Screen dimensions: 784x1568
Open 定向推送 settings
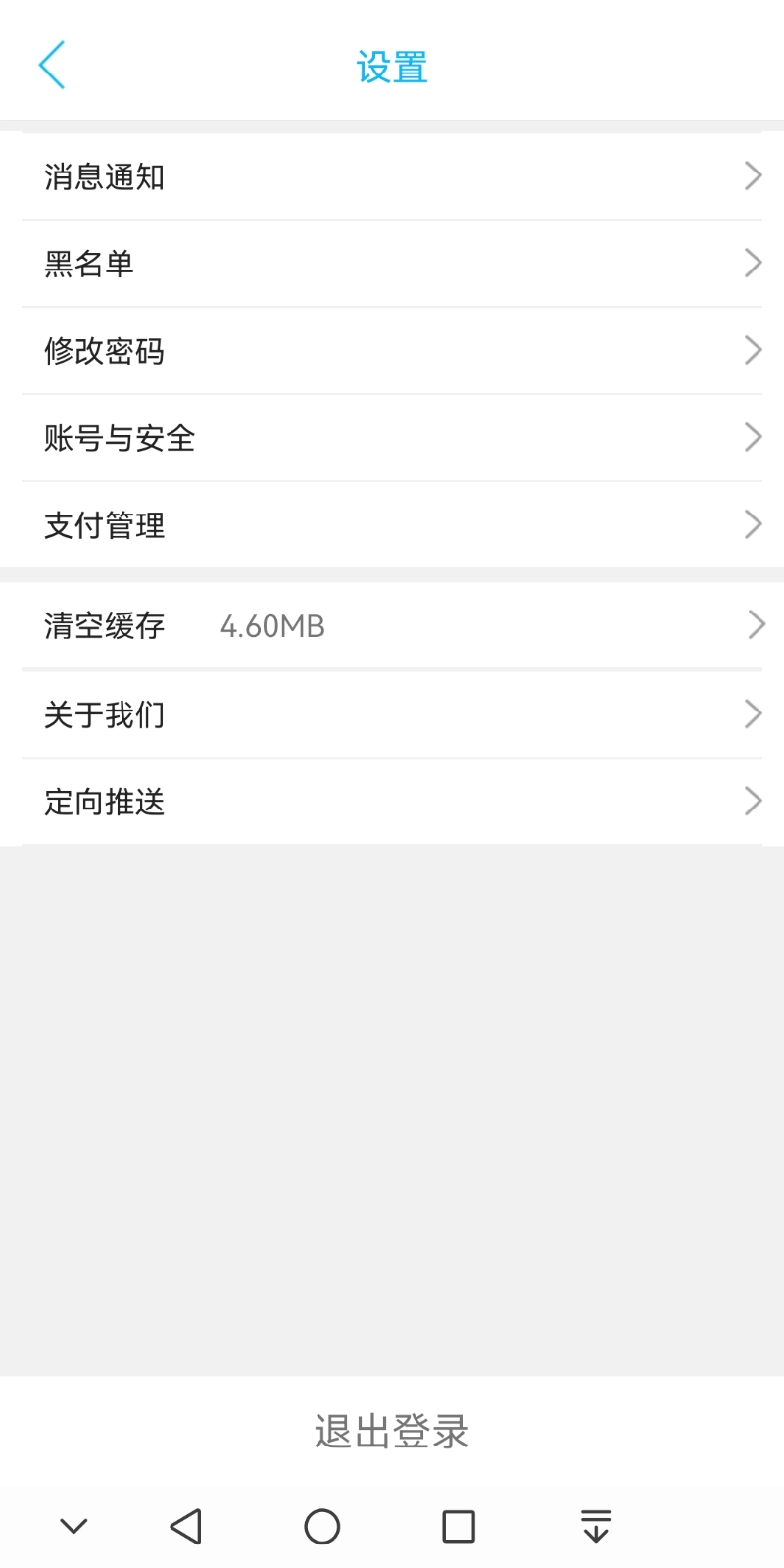pos(392,802)
